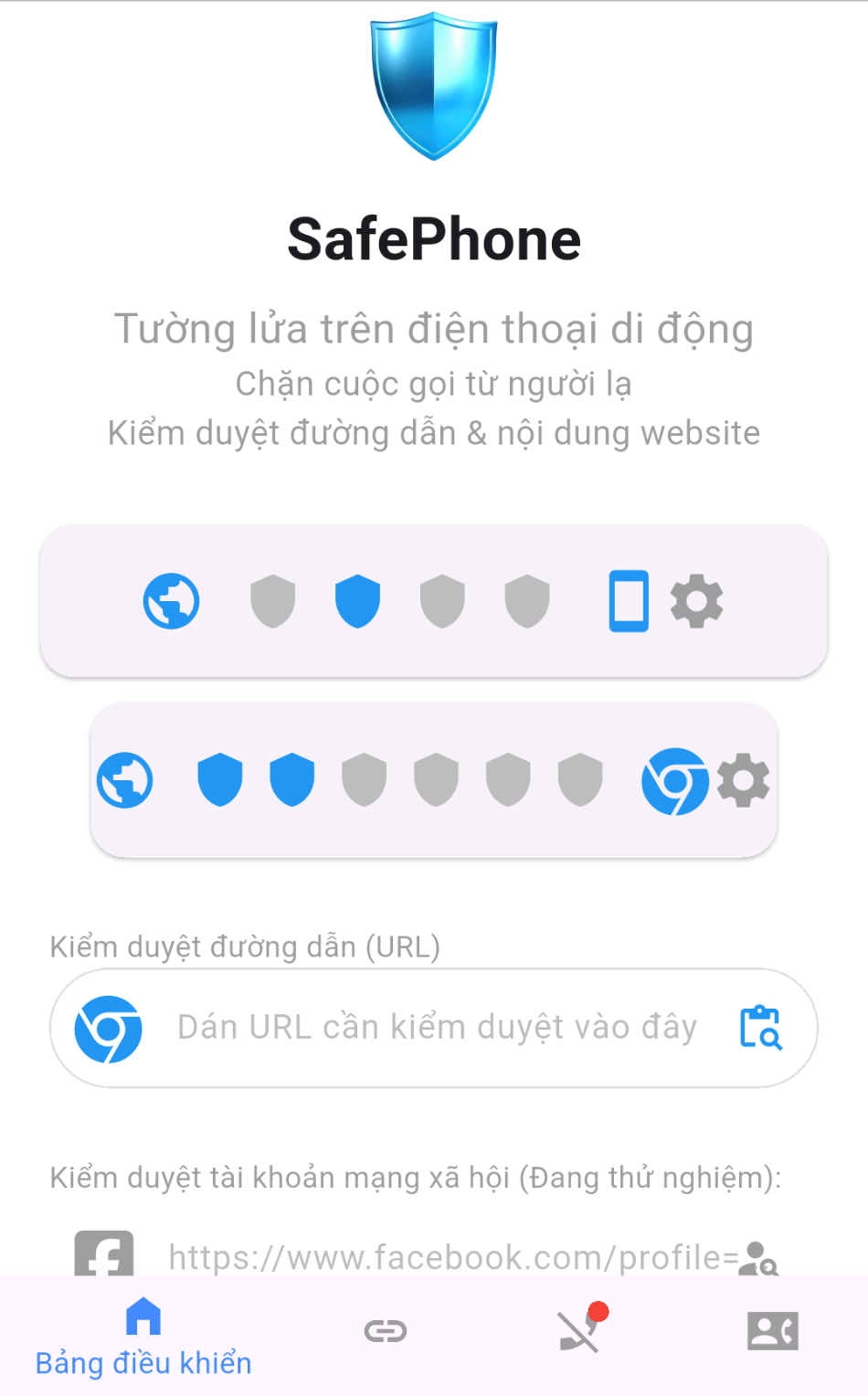Switch to Bảng điều khiển tab
The width and height of the screenshot is (868, 1396).
pos(143,1338)
